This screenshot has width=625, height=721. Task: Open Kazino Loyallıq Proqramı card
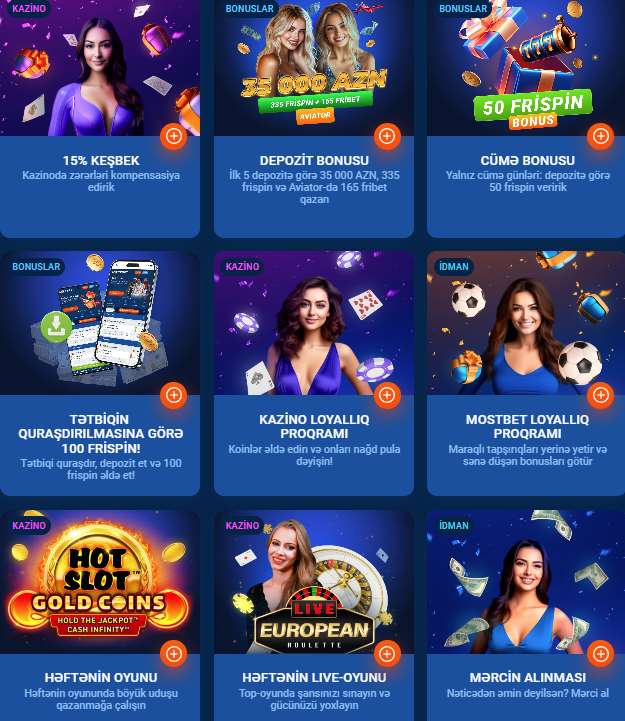(313, 427)
